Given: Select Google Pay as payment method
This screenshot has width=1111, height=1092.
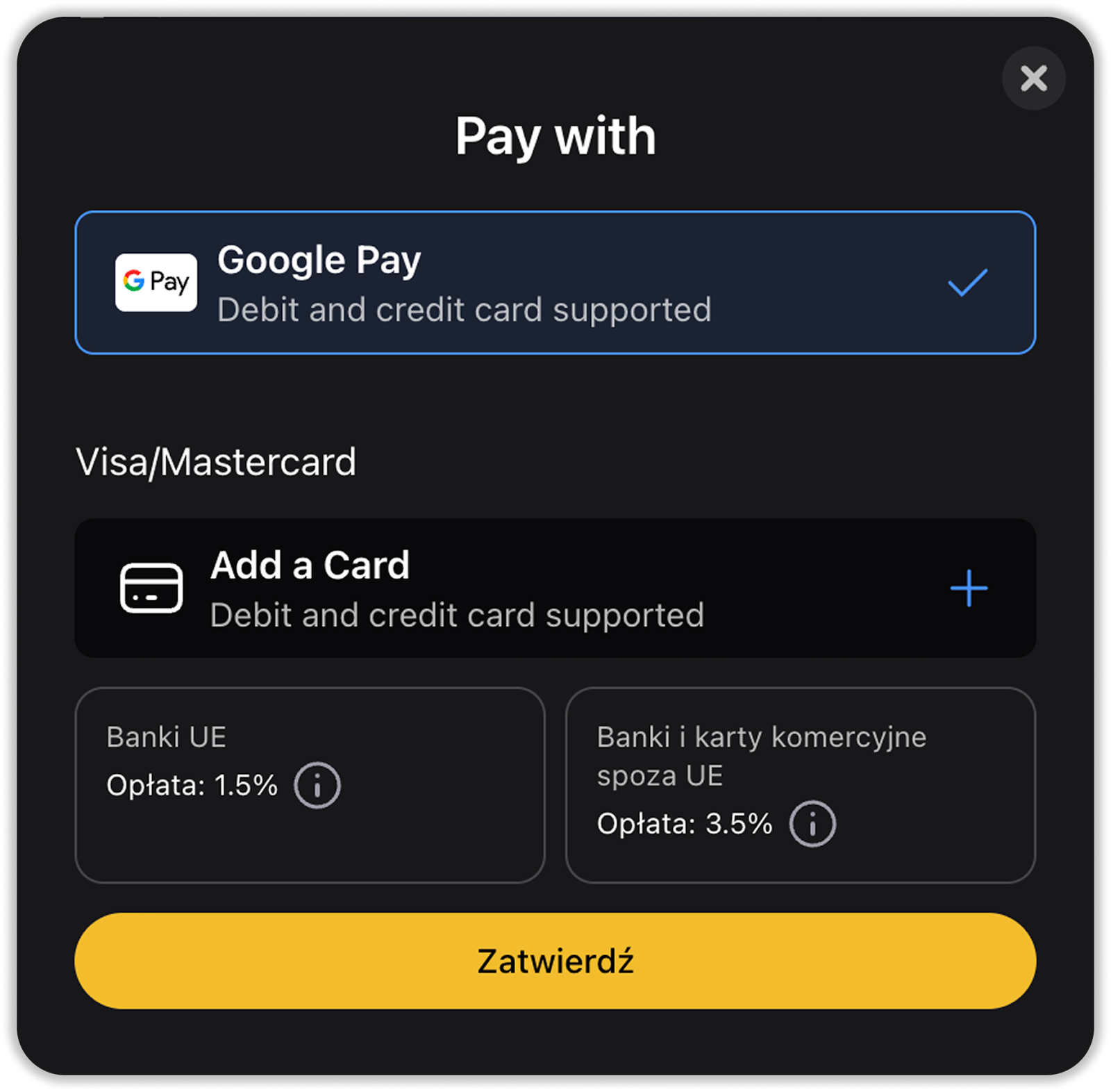Looking at the screenshot, I should point(554,283).
